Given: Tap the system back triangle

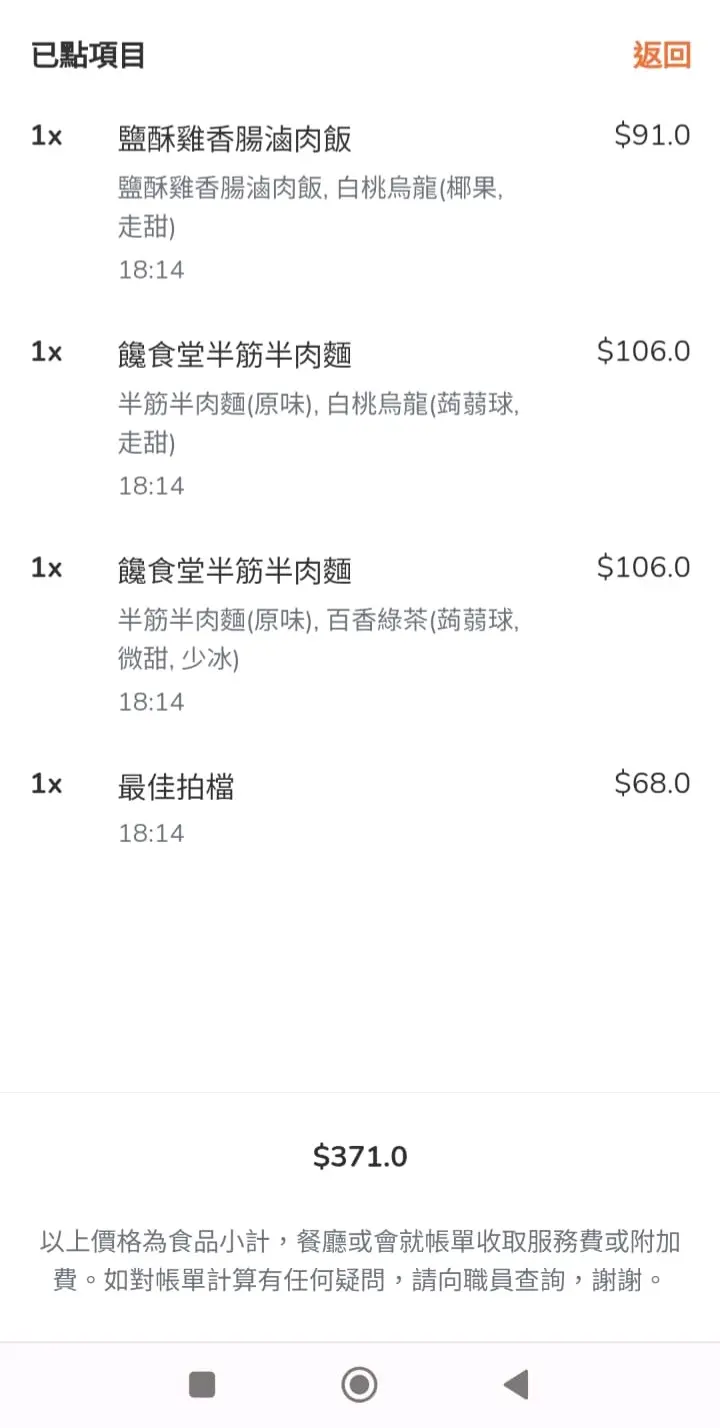Looking at the screenshot, I should [516, 1385].
